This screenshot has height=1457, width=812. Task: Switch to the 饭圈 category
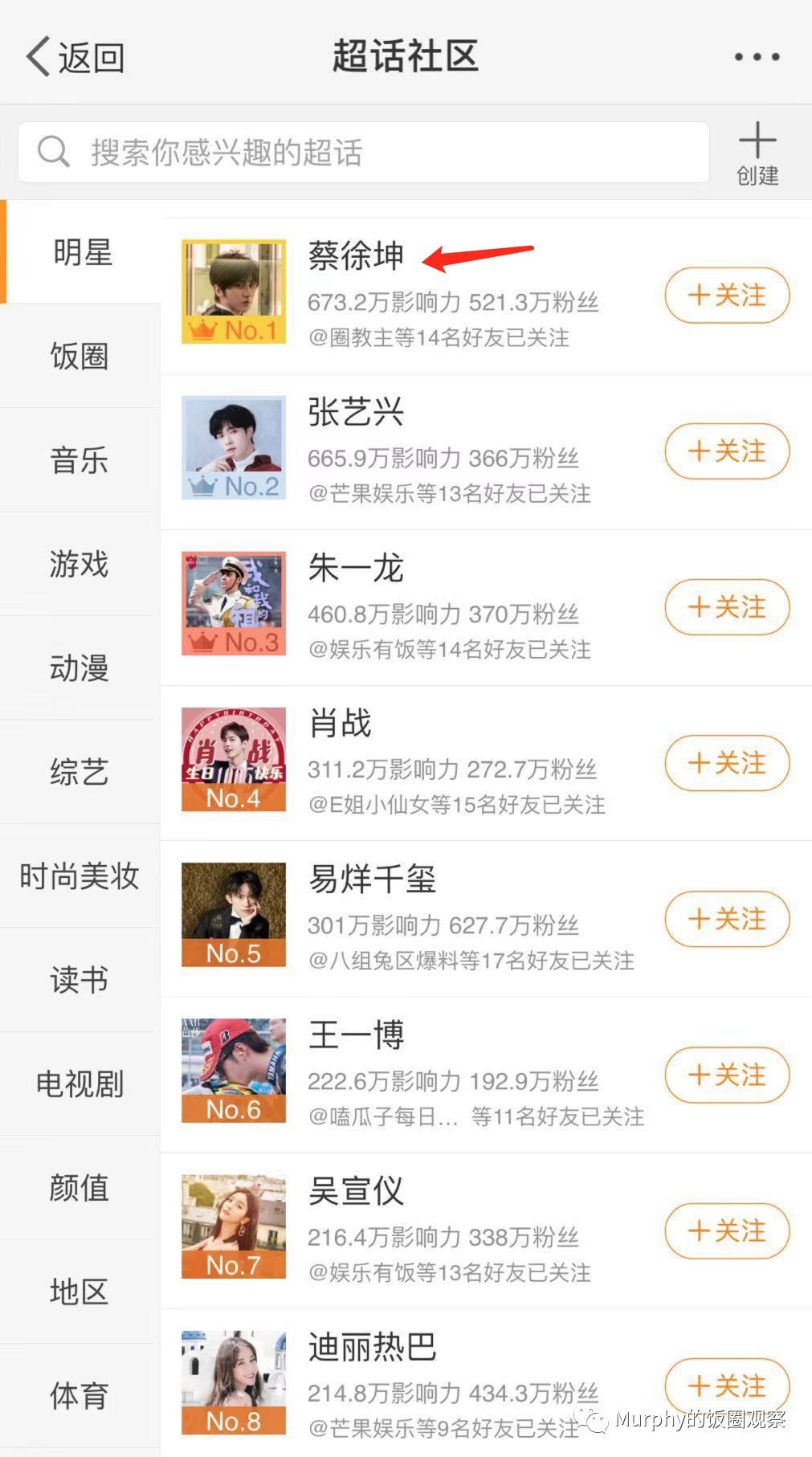click(x=80, y=356)
